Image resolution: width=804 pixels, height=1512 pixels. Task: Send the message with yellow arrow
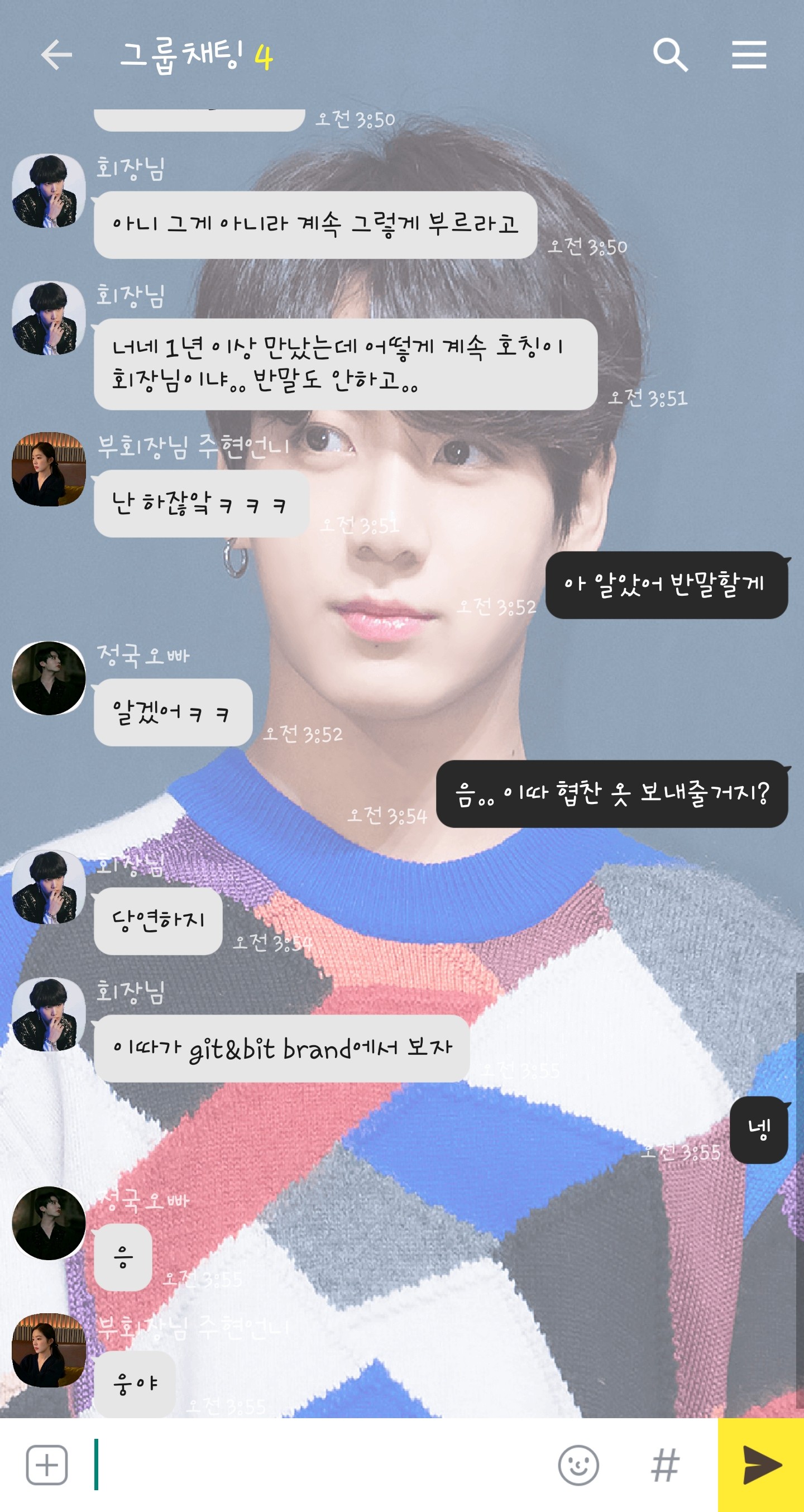(761, 1465)
